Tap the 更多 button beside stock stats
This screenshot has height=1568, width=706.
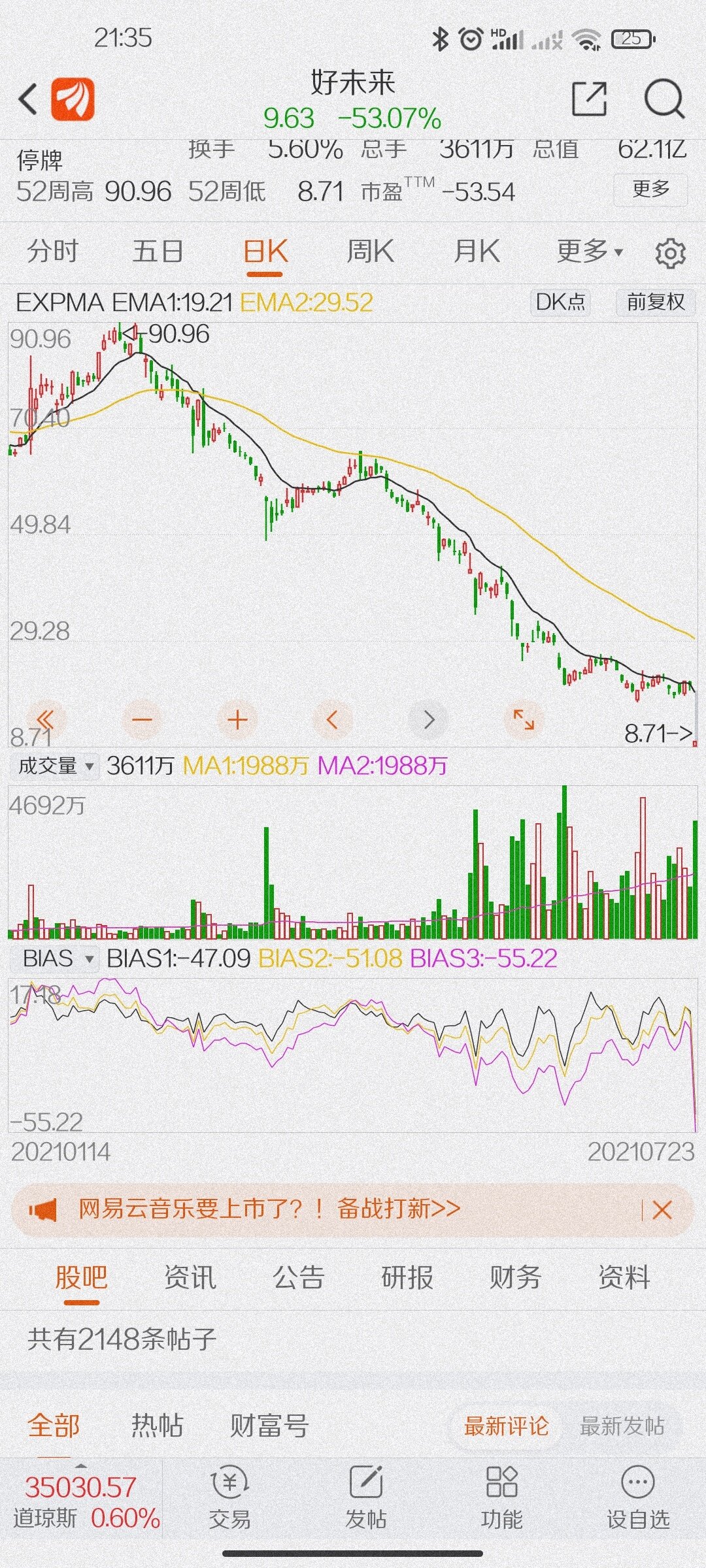pos(650,189)
